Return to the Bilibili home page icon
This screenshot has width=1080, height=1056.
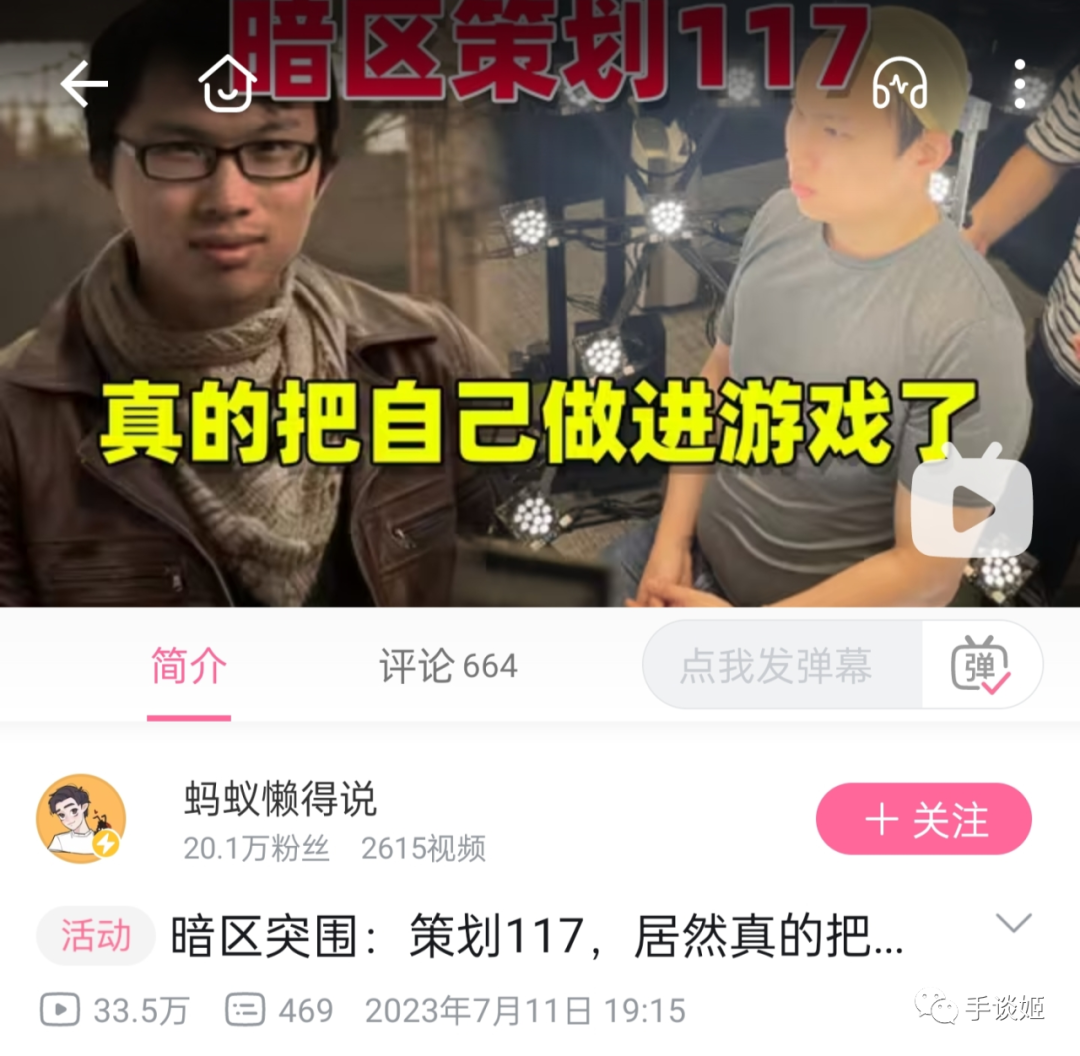pyautogui.click(x=227, y=84)
